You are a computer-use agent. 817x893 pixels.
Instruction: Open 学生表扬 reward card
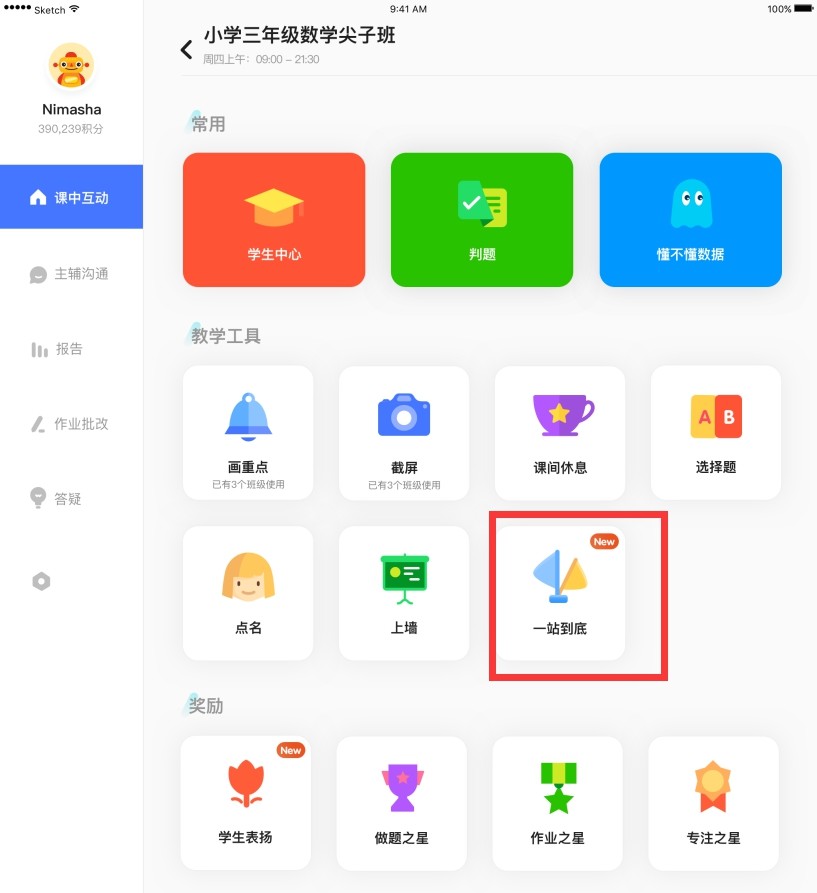click(245, 803)
